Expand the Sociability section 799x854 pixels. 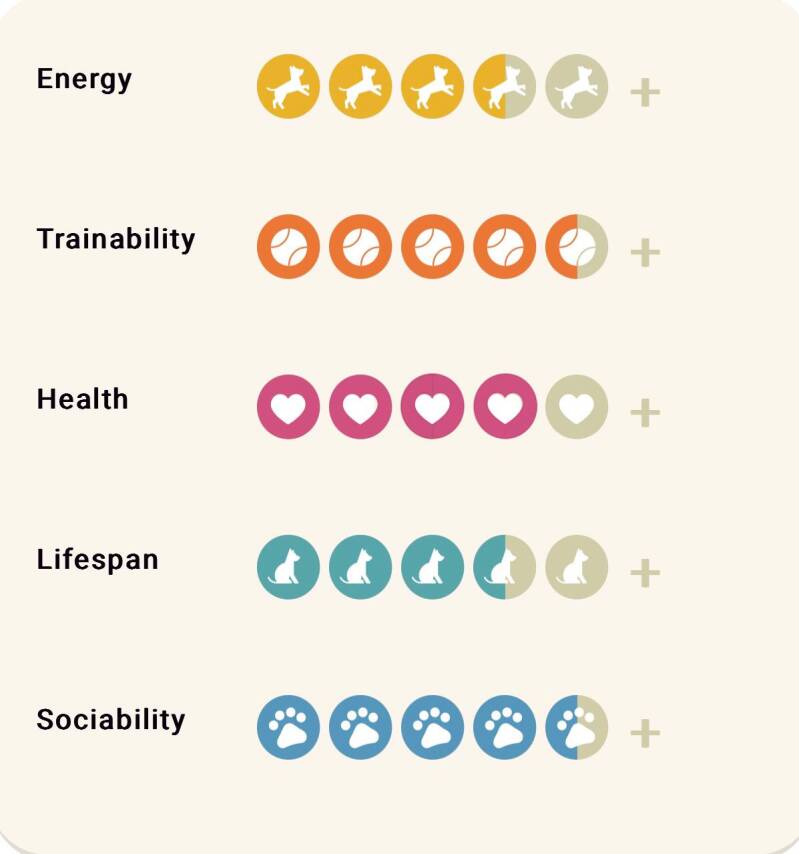coord(645,733)
